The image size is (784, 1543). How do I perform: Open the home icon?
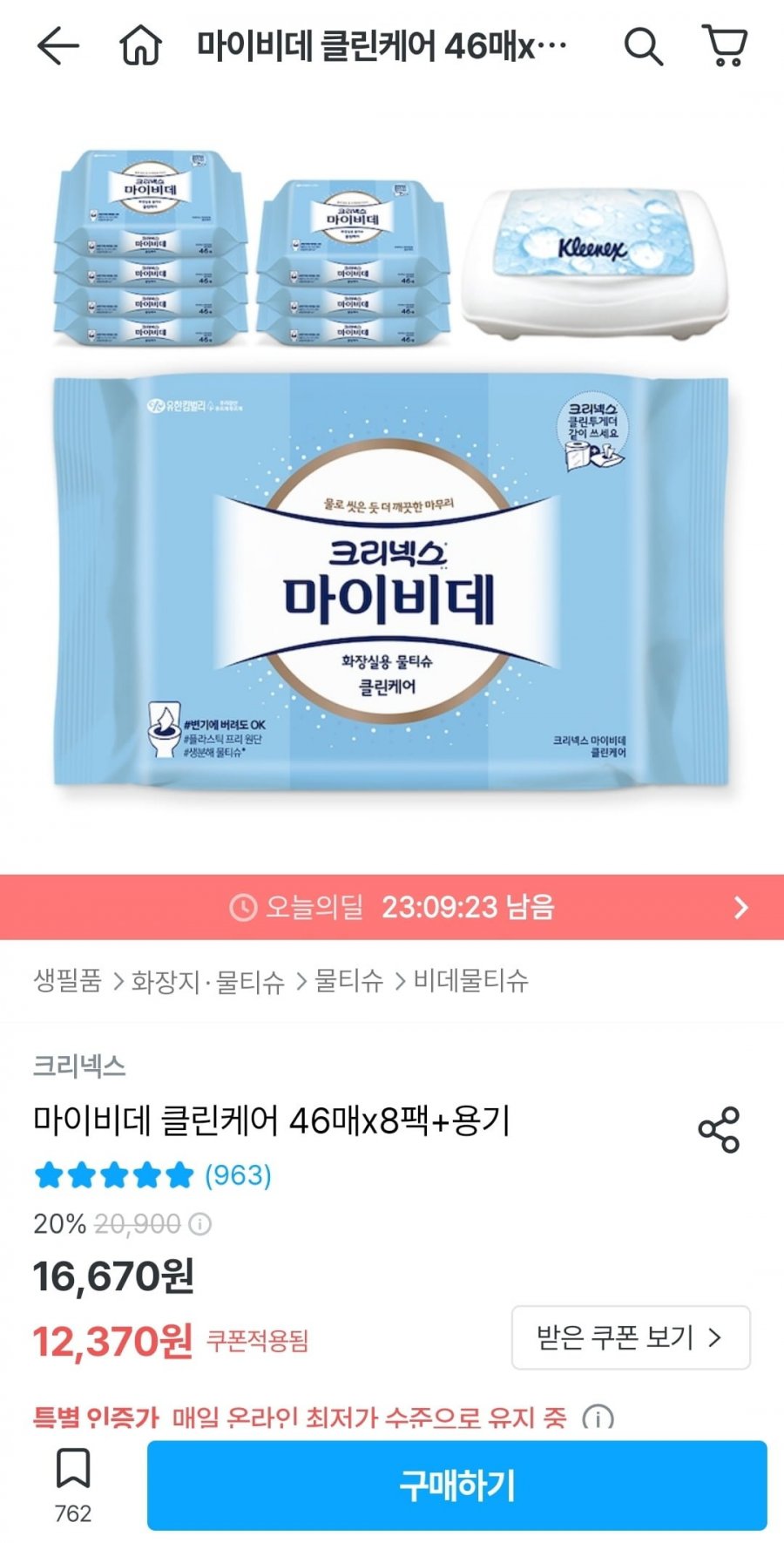(140, 45)
